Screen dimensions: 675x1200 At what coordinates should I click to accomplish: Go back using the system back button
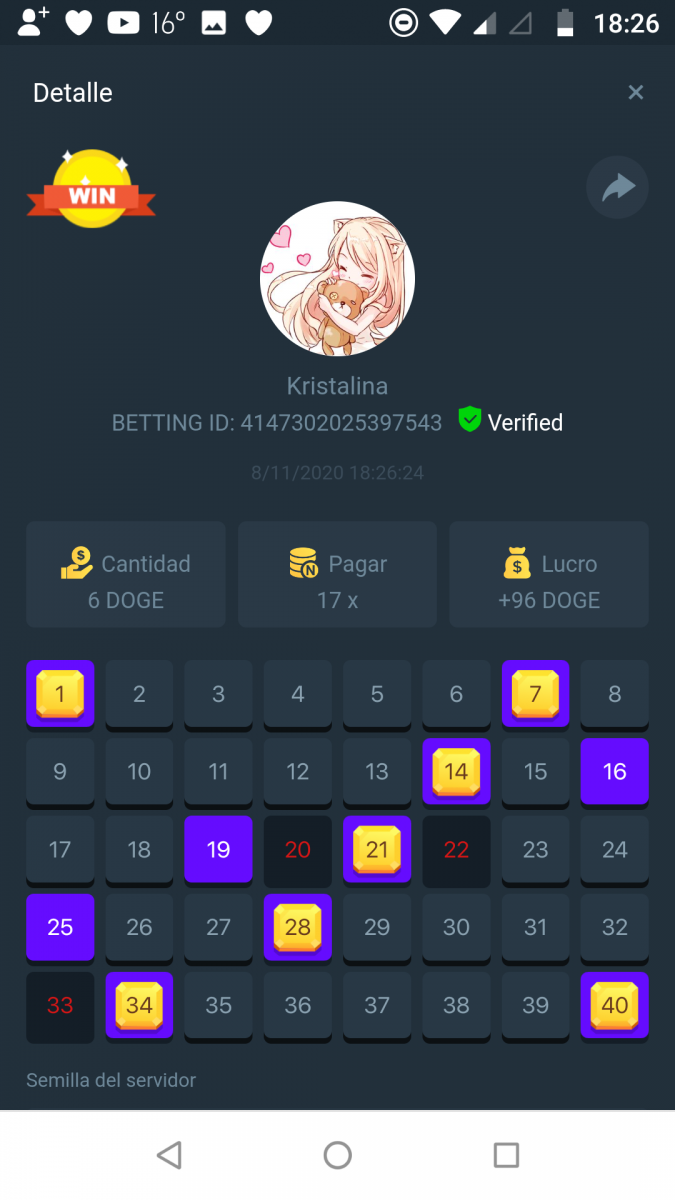(x=169, y=1155)
